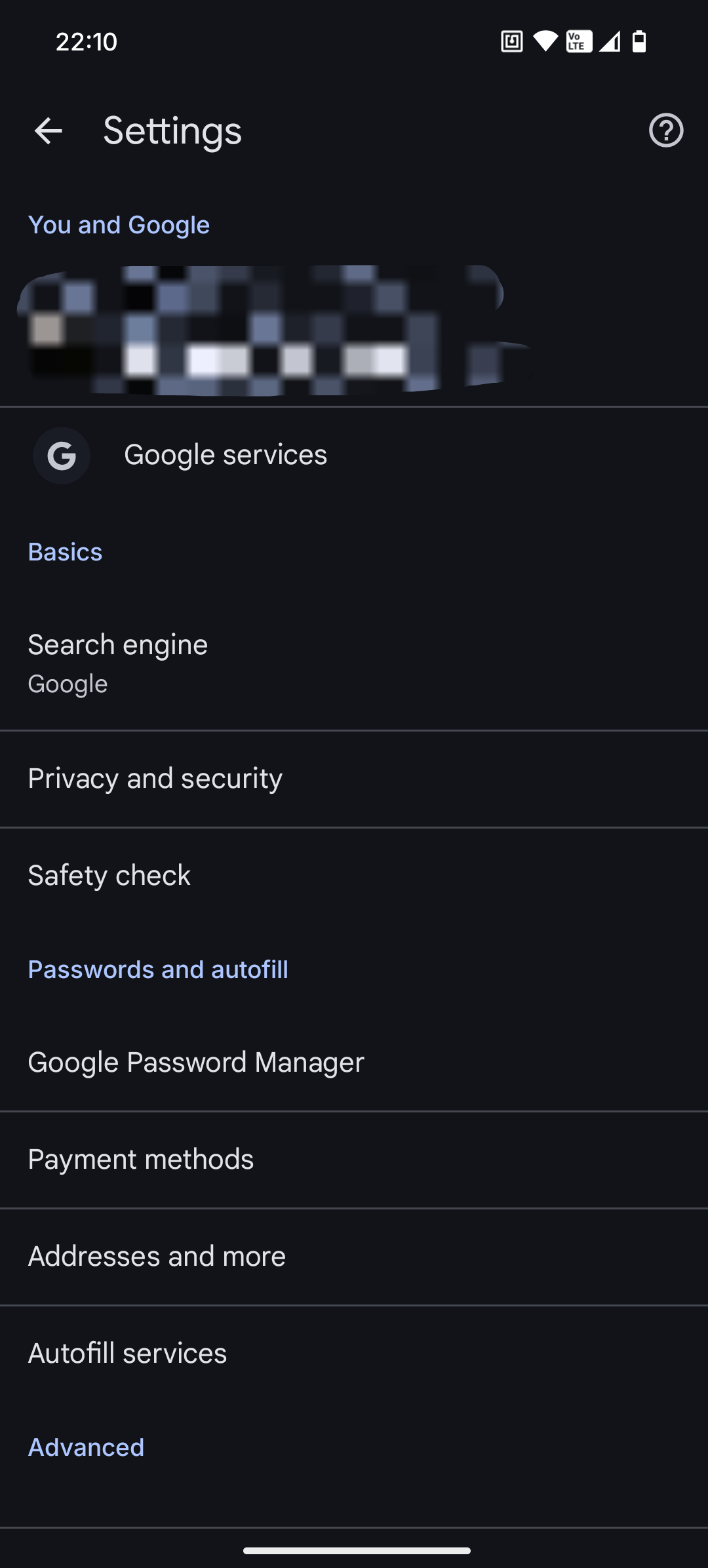708x1568 pixels.
Task: Open Google services
Action: tap(354, 455)
